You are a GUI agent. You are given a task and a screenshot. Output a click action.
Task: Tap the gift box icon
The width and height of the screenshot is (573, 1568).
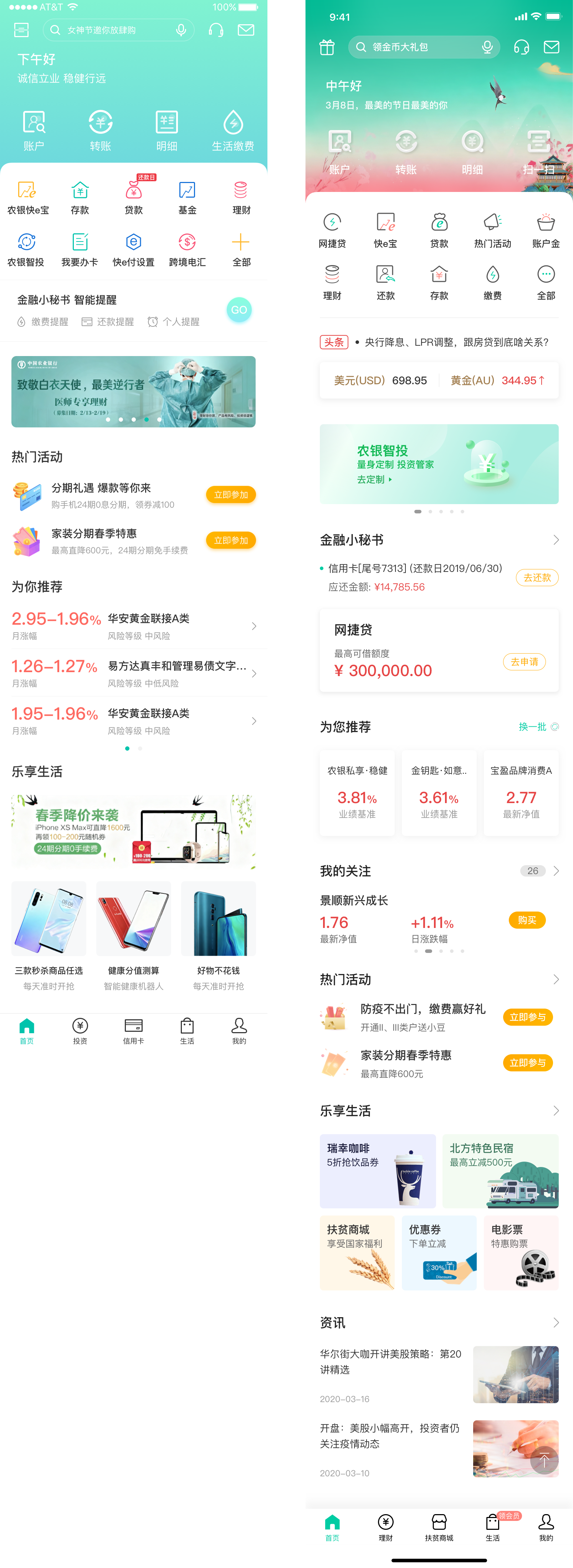pos(327,47)
